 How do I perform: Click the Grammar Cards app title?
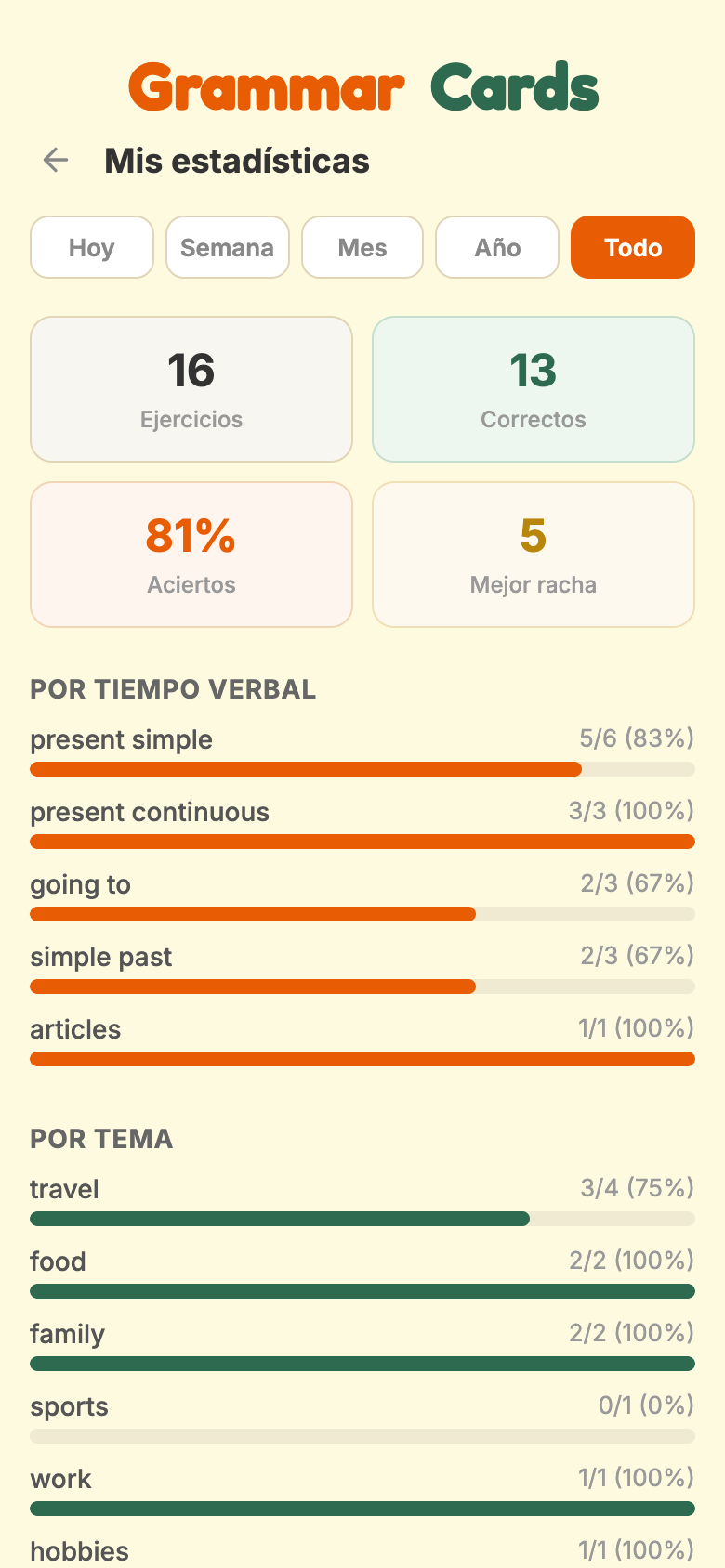(x=362, y=86)
